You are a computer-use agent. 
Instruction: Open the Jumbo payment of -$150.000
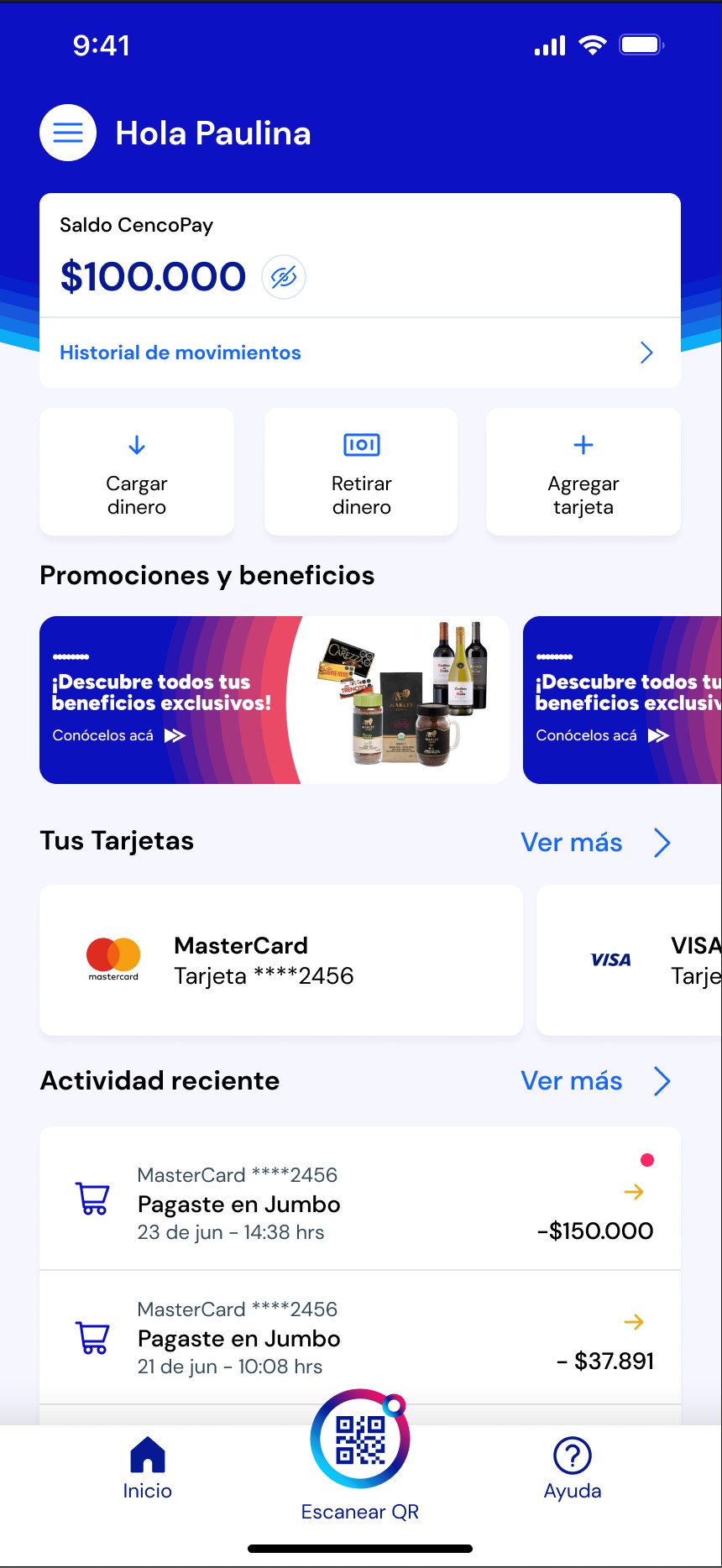point(359,1201)
